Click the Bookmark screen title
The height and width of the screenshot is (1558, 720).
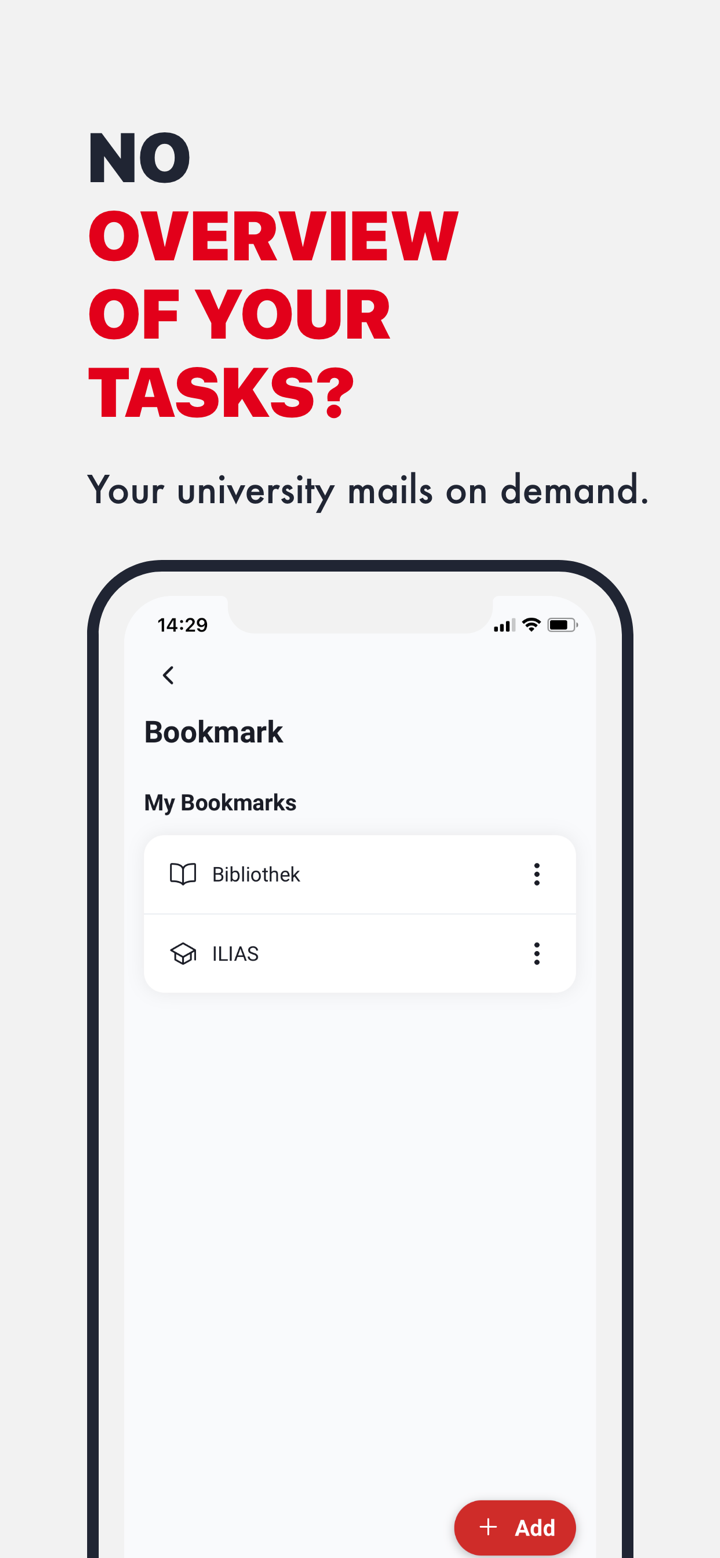click(213, 731)
